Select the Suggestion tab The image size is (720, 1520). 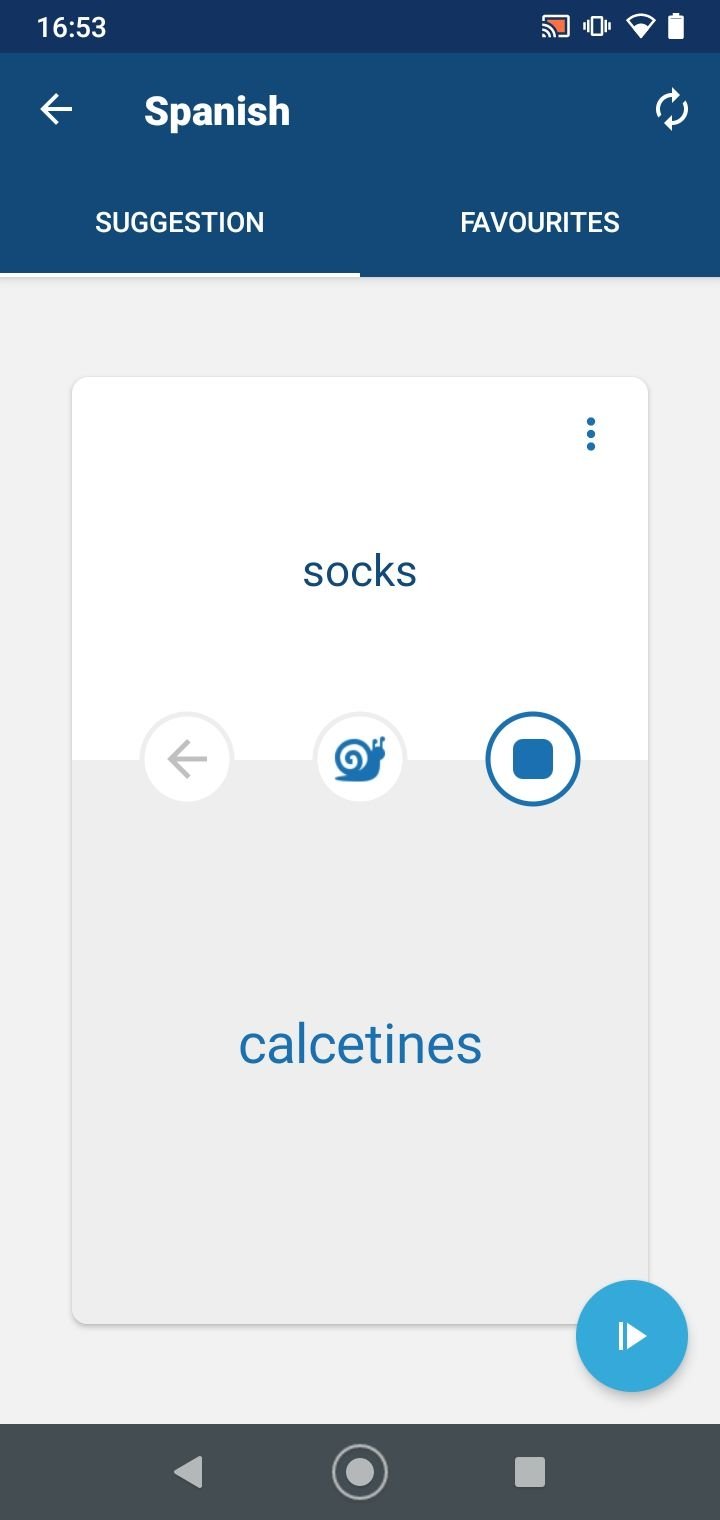click(x=180, y=222)
